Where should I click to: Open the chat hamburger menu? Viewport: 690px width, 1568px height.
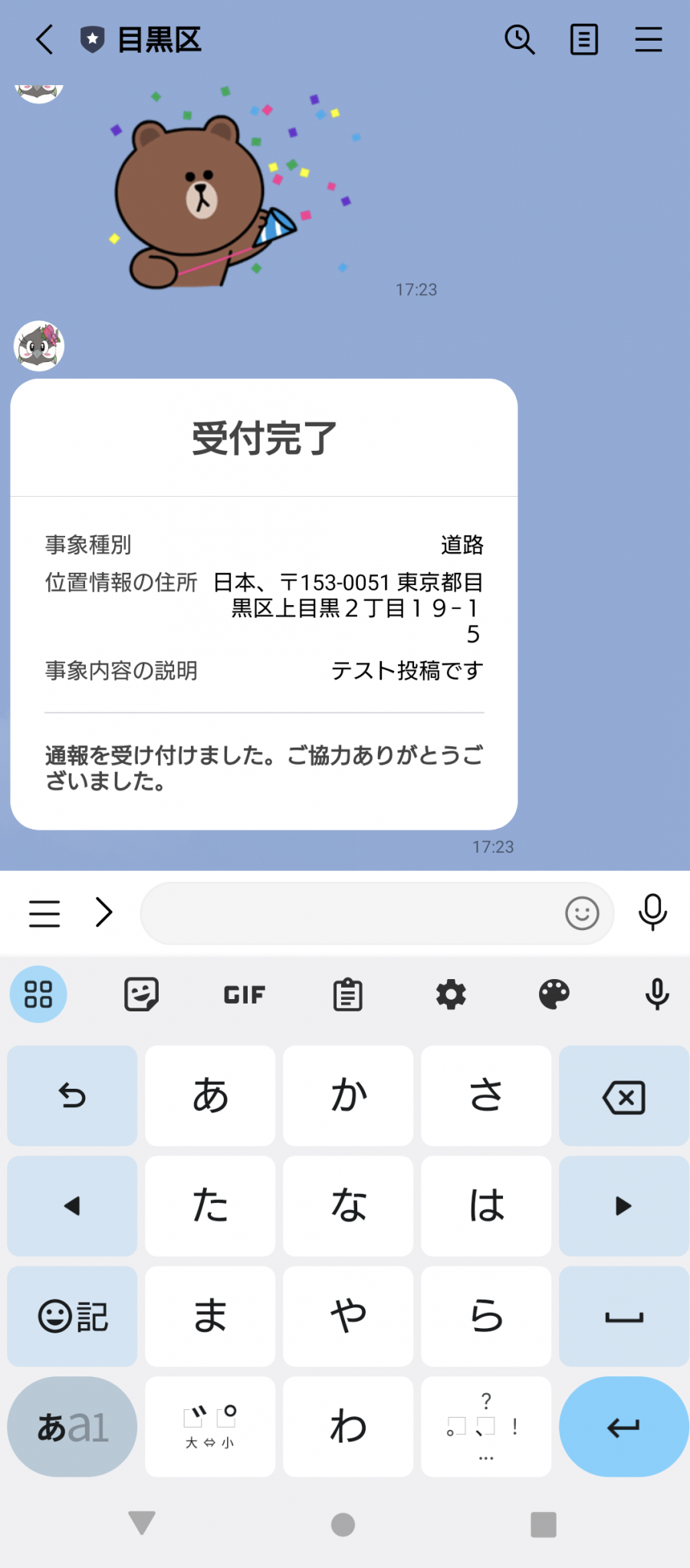point(648,40)
